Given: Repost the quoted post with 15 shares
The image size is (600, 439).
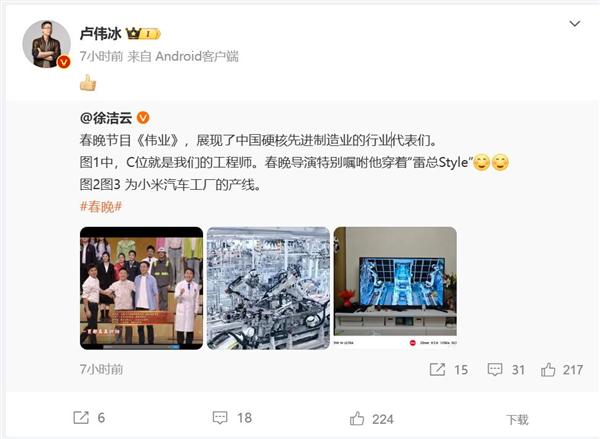Looking at the screenshot, I should [x=449, y=370].
